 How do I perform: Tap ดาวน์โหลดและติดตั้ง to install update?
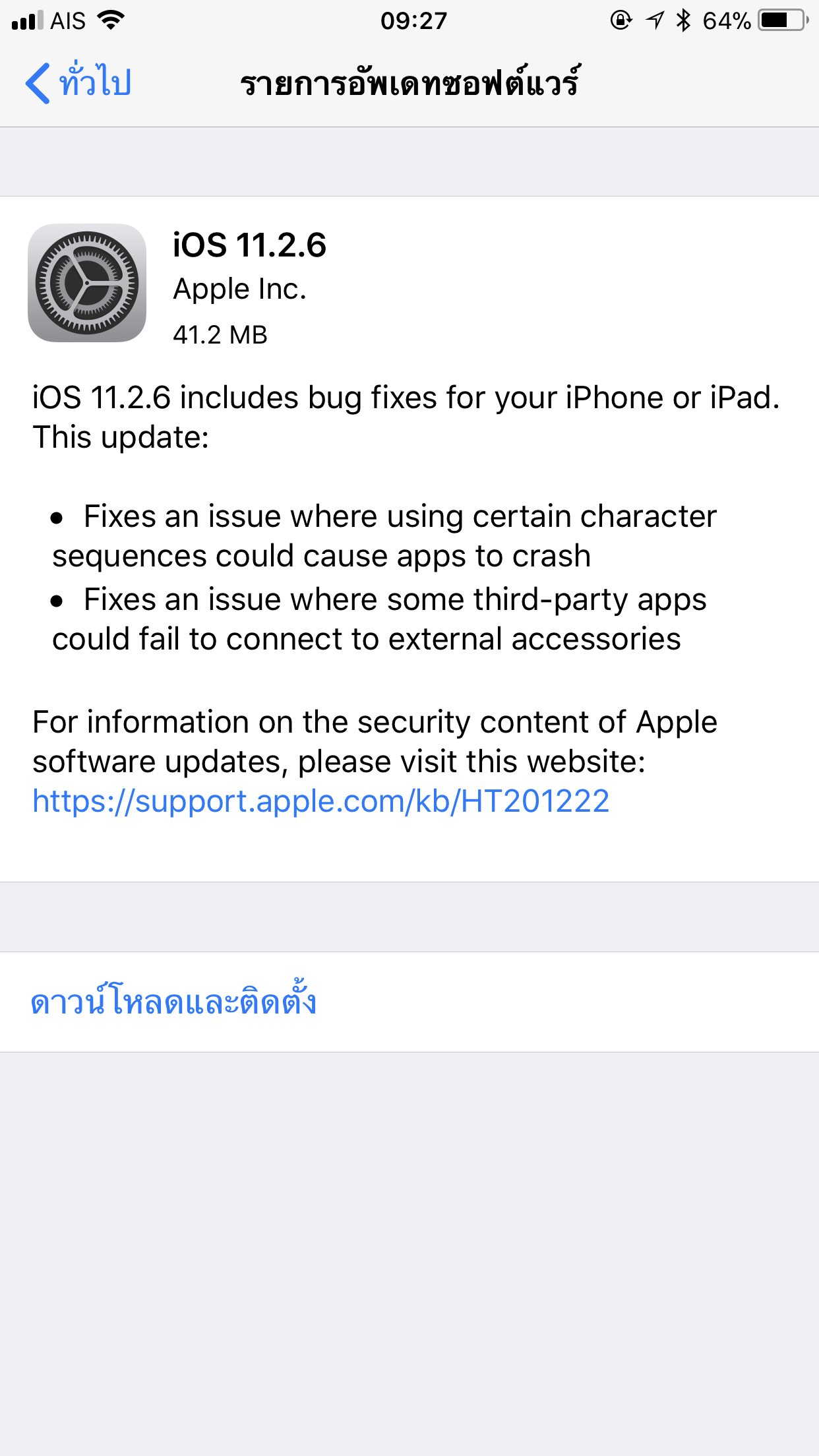click(x=174, y=1002)
